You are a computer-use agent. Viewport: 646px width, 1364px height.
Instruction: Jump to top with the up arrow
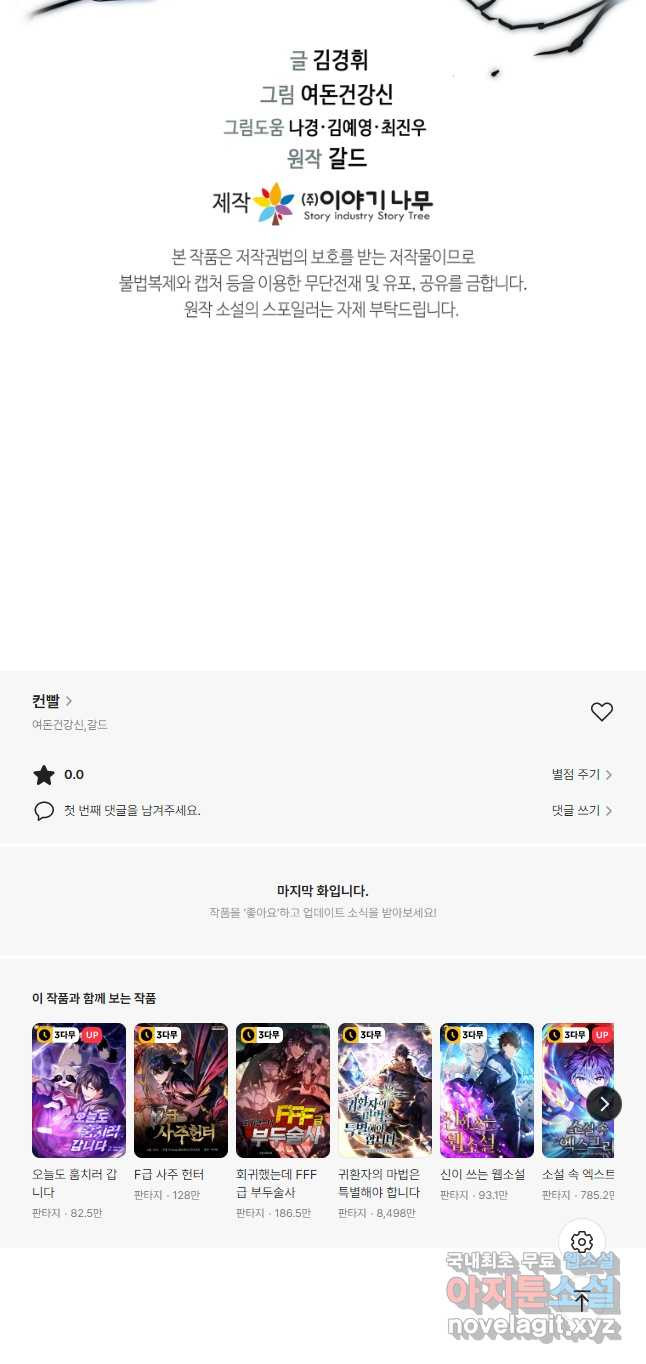pyautogui.click(x=582, y=1301)
